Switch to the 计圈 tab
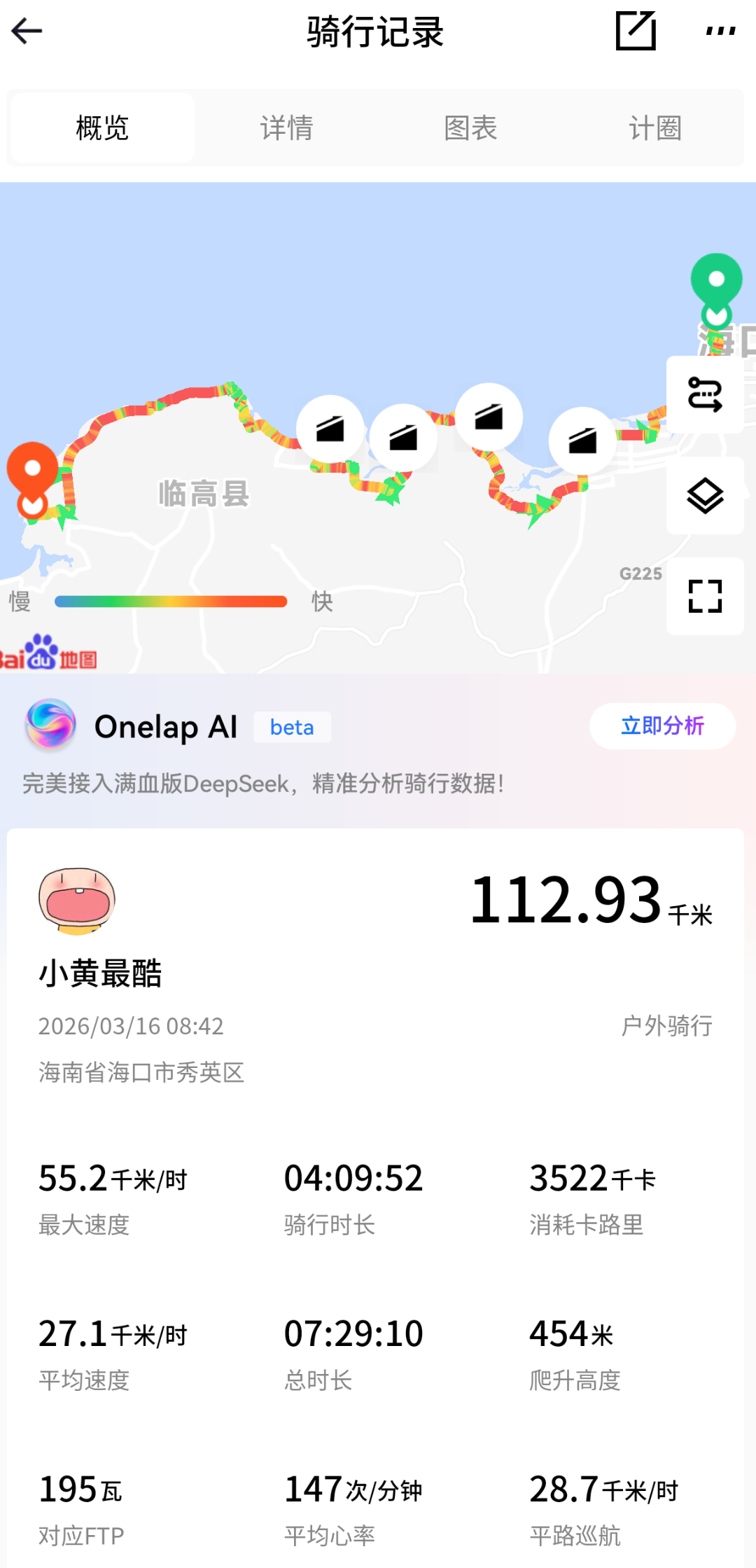The width and height of the screenshot is (756, 1568). [x=654, y=128]
